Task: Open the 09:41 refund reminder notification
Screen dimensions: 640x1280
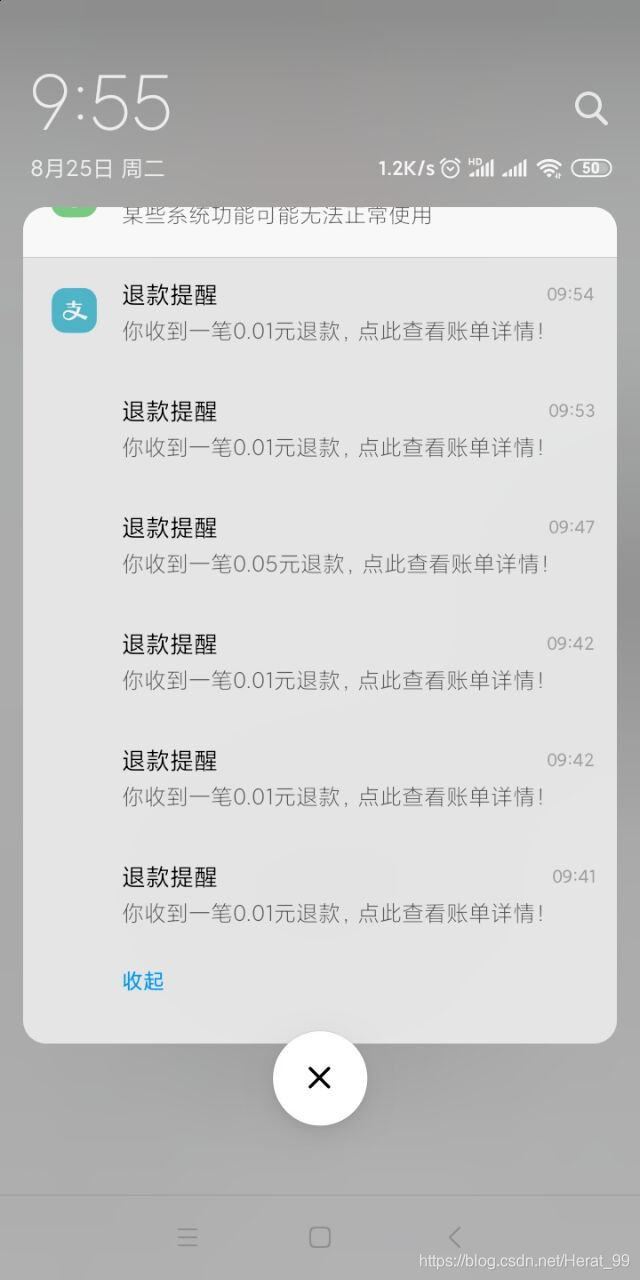Action: coord(332,895)
